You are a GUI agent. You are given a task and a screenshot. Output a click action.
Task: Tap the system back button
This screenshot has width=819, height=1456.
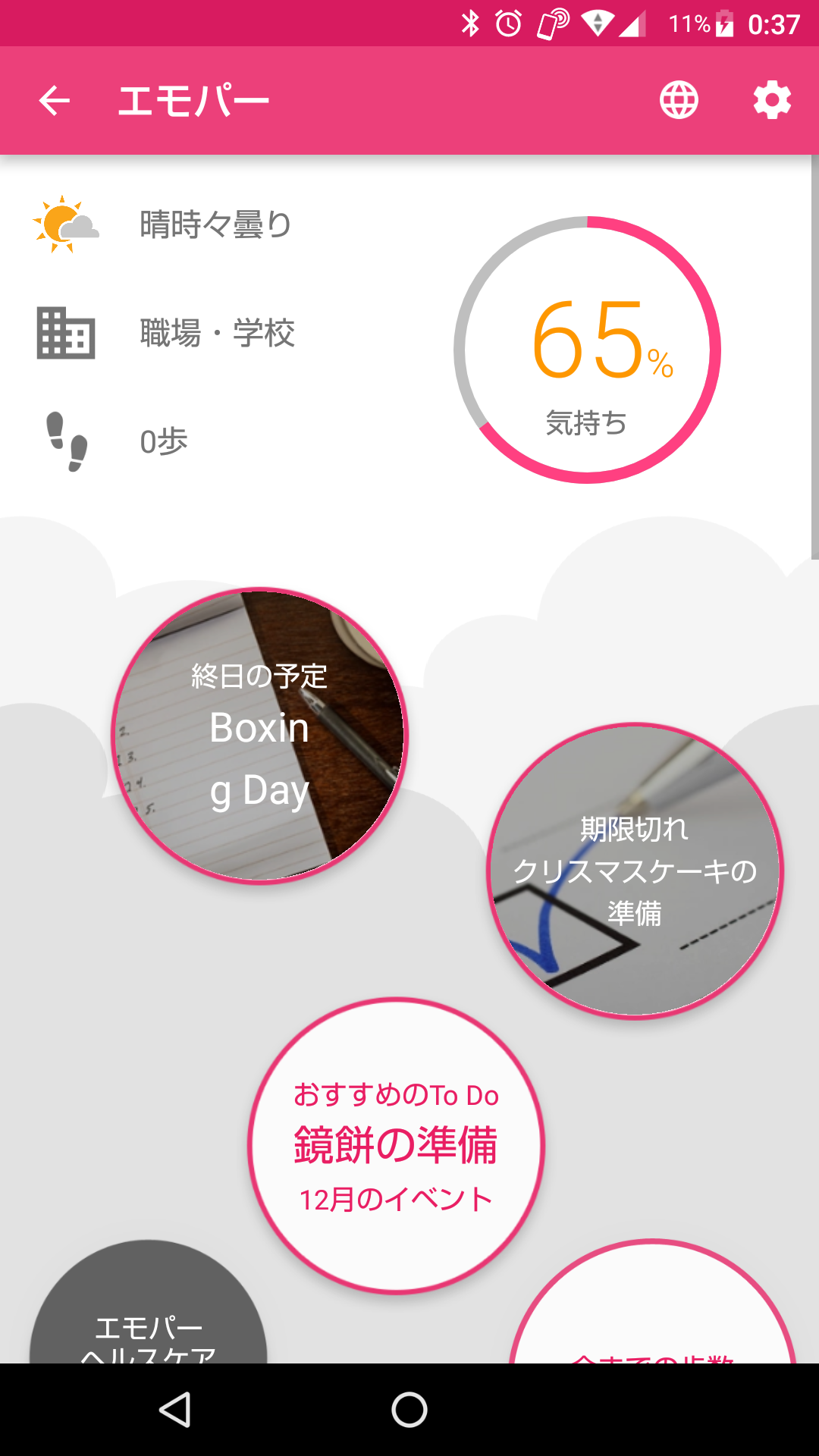(x=175, y=1410)
